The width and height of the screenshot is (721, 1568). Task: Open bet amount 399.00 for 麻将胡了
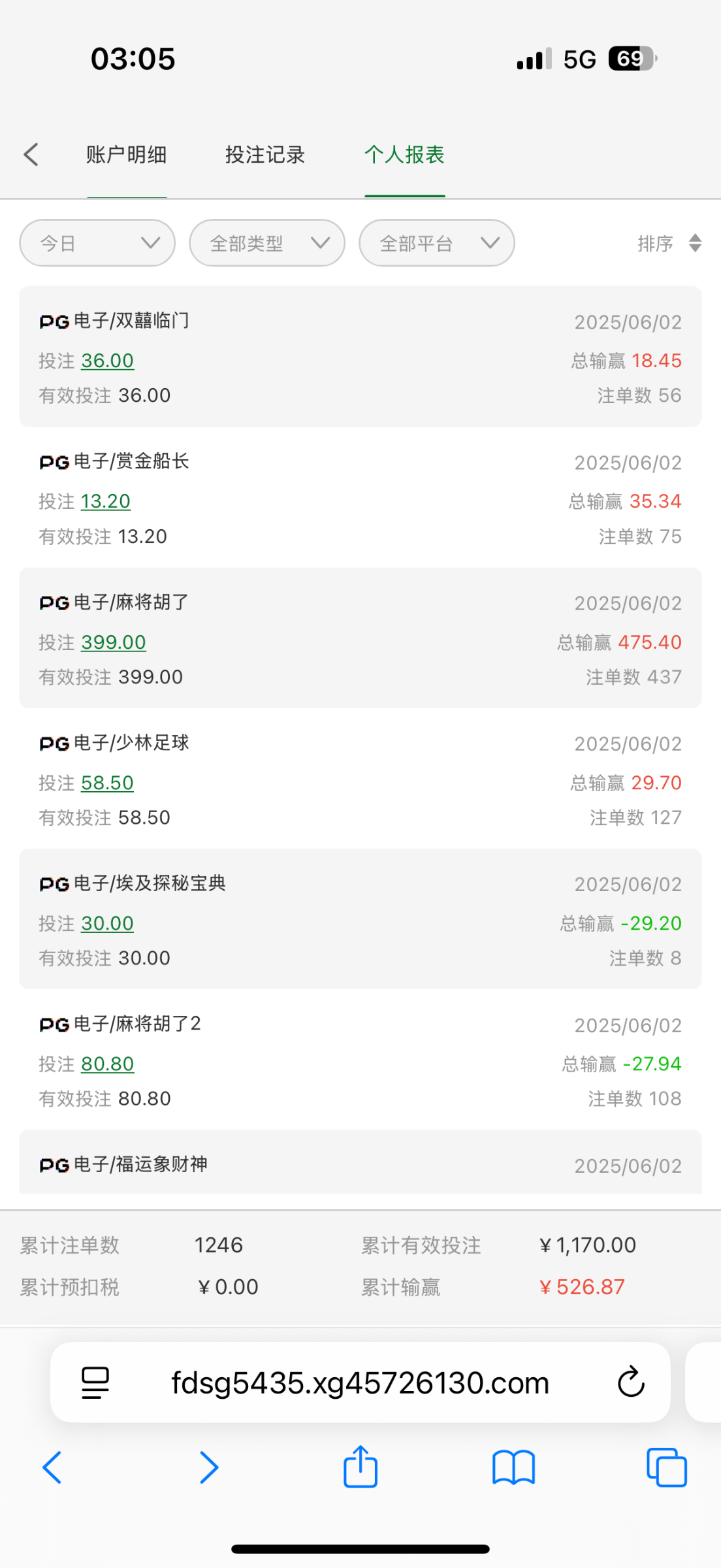point(114,642)
